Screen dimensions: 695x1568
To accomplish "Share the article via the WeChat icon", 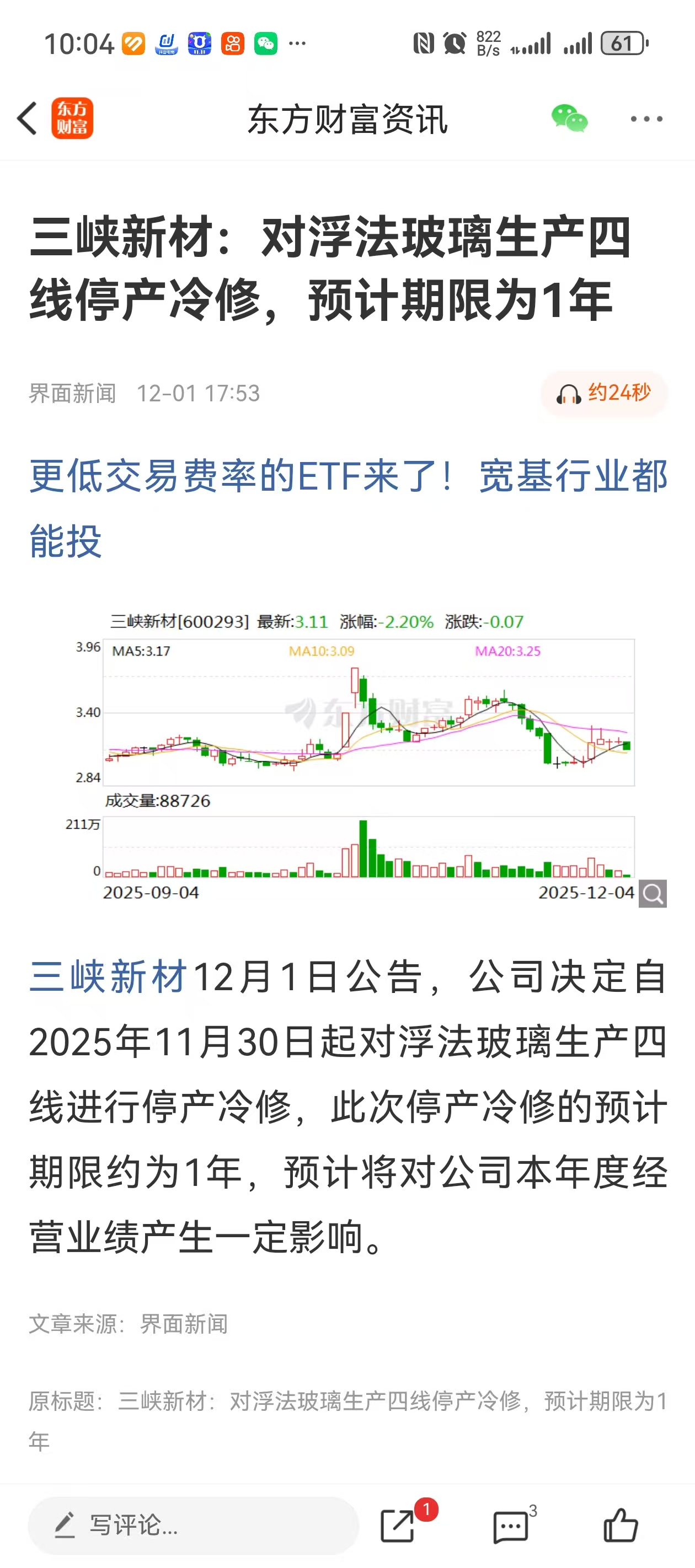I will 569,118.
